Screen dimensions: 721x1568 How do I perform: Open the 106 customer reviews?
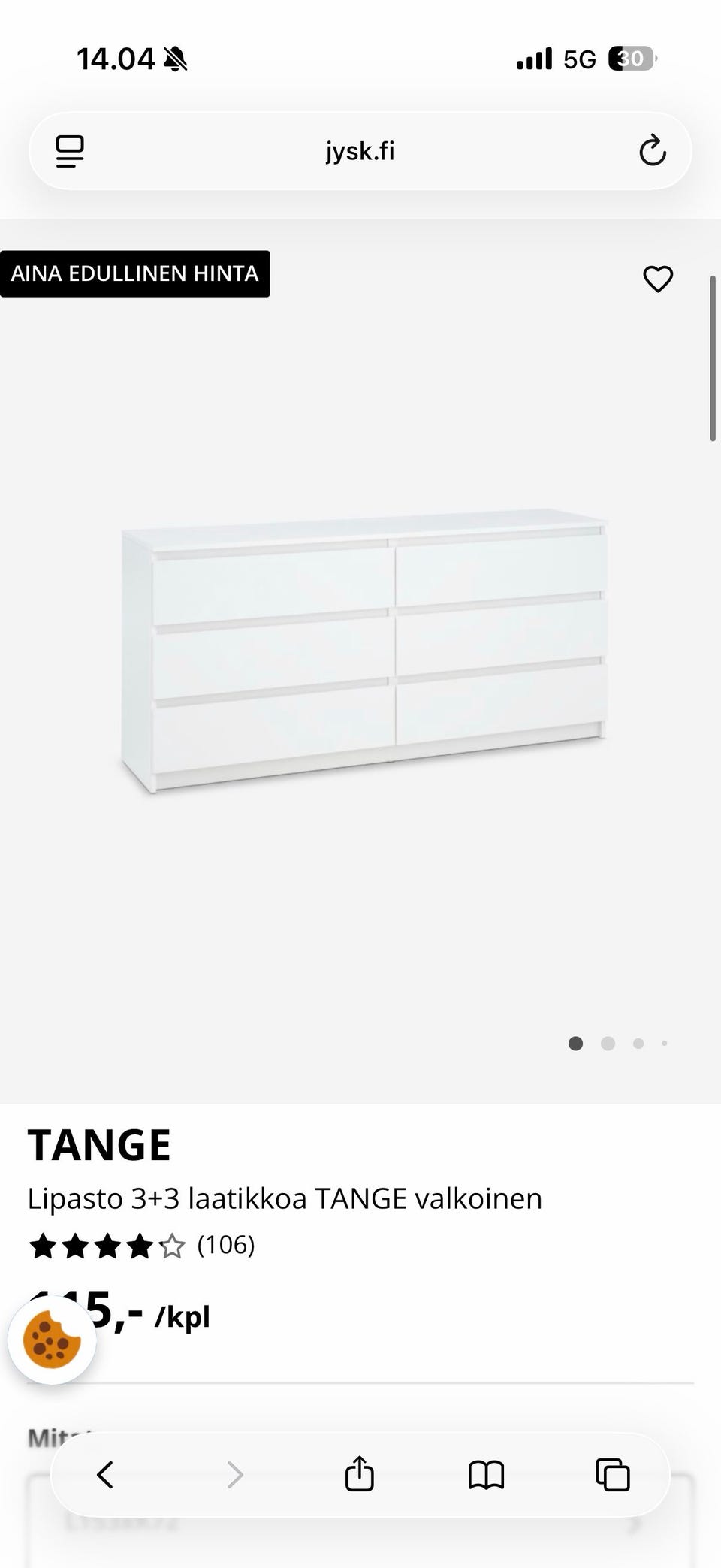[x=225, y=1246]
